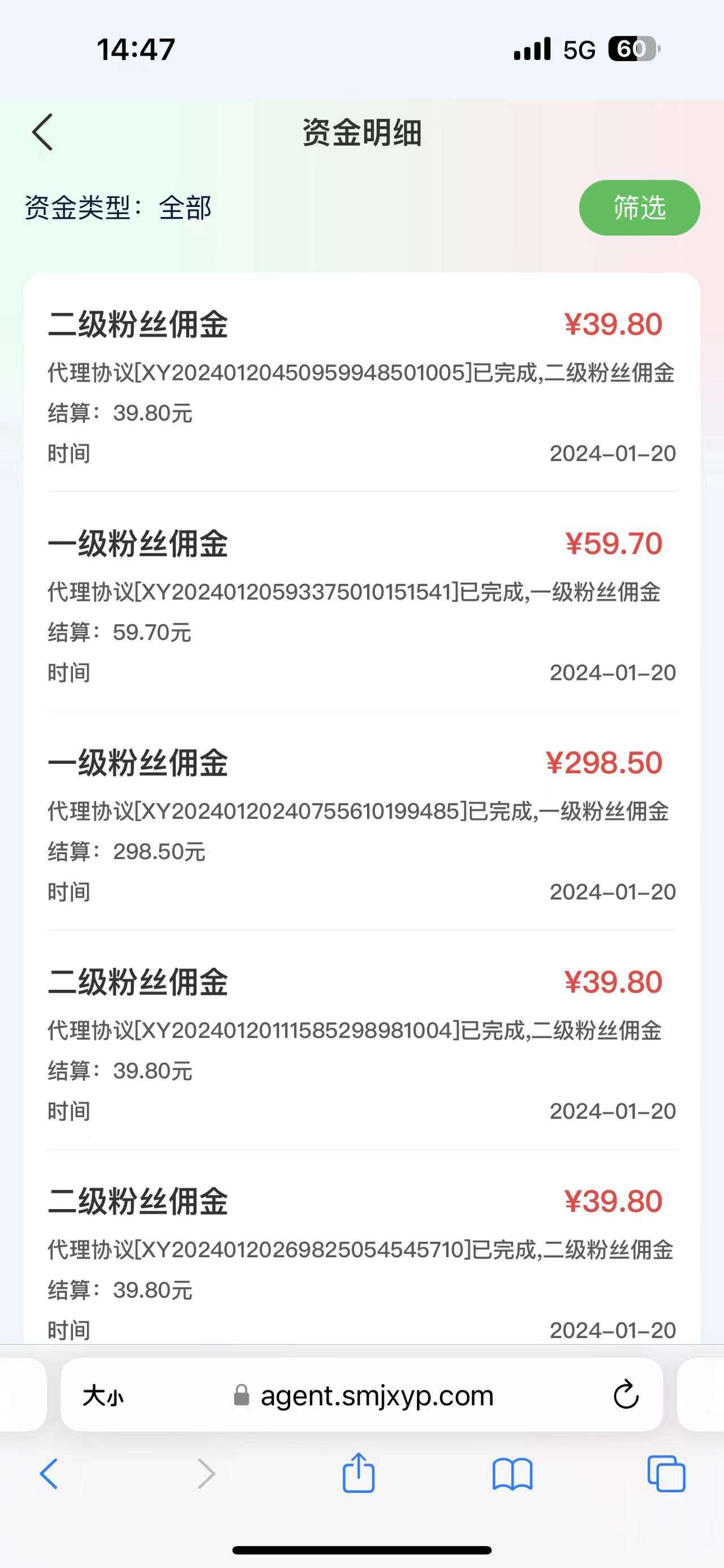Open the 筛选 filter button
724x1568 pixels.
point(639,207)
